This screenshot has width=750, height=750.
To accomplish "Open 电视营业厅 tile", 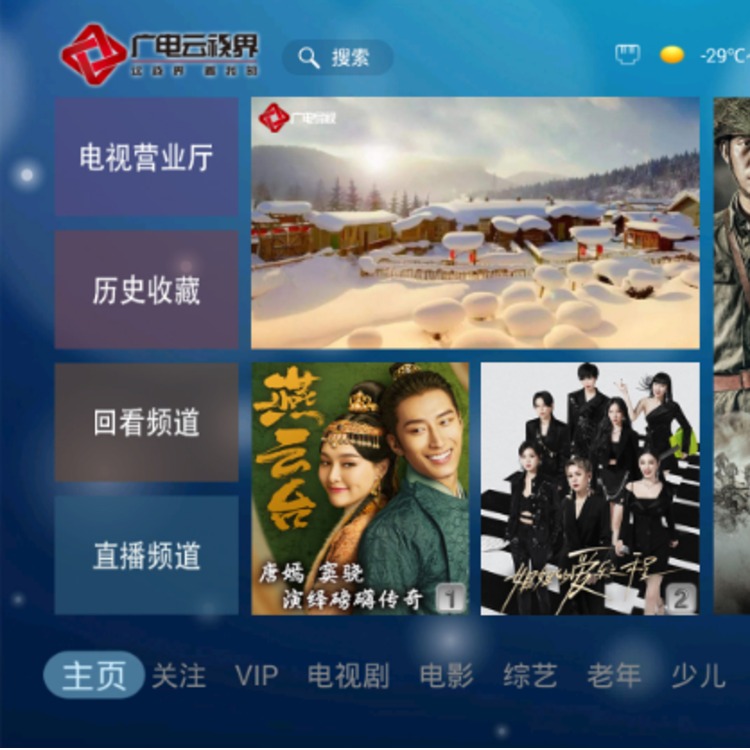I will tap(146, 157).
